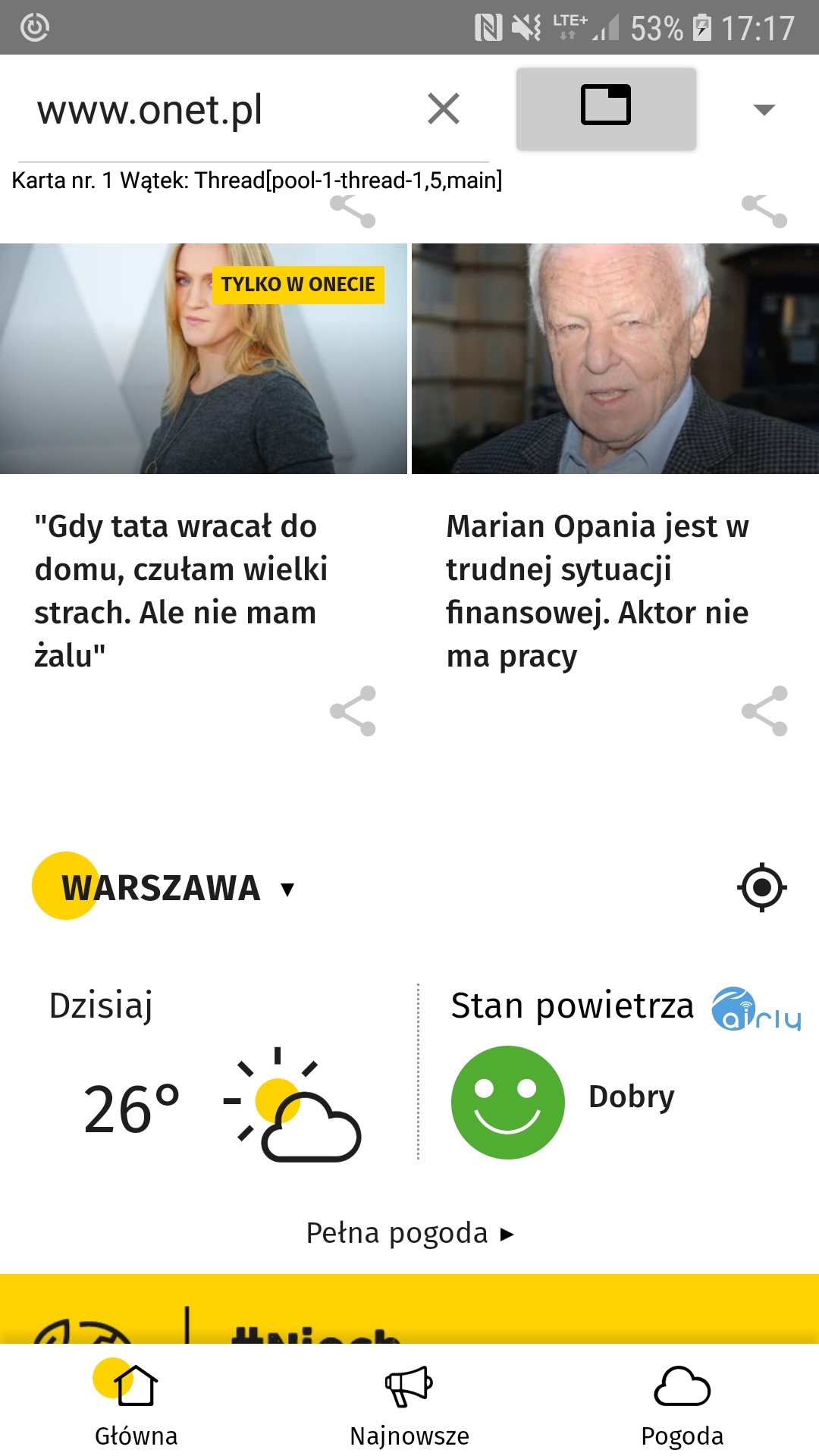
Task: Tap the X to clear the address bar
Action: pos(444,108)
